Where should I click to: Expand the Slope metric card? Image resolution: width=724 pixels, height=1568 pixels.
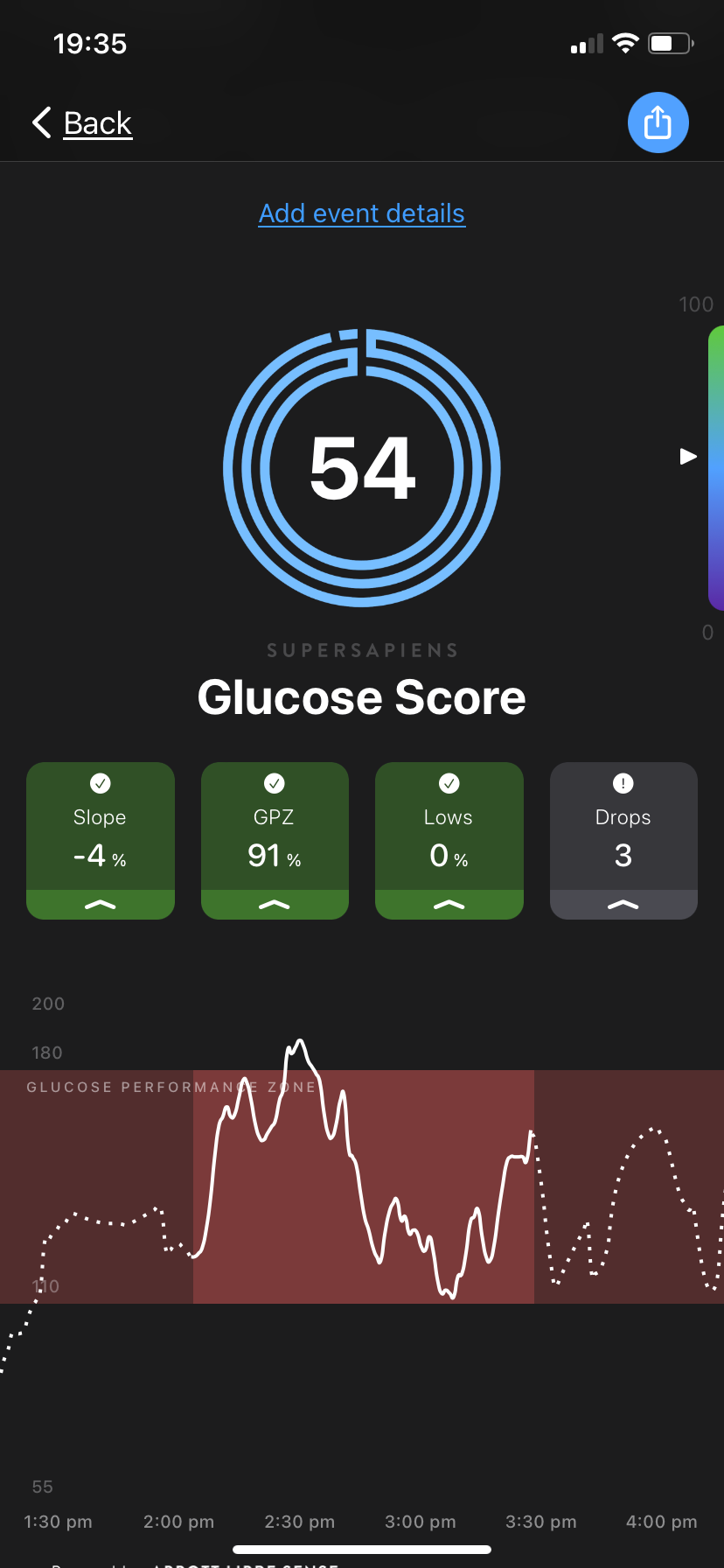(x=101, y=904)
